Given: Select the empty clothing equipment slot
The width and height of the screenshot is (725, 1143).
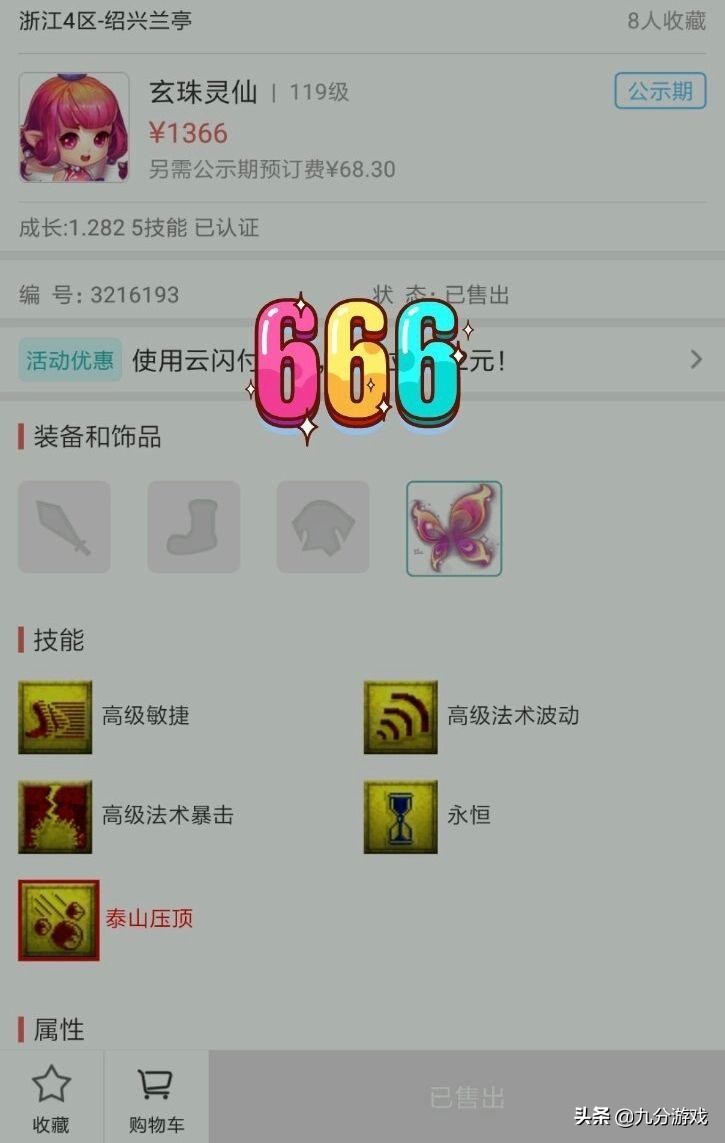Looking at the screenshot, I should click(x=322, y=527).
